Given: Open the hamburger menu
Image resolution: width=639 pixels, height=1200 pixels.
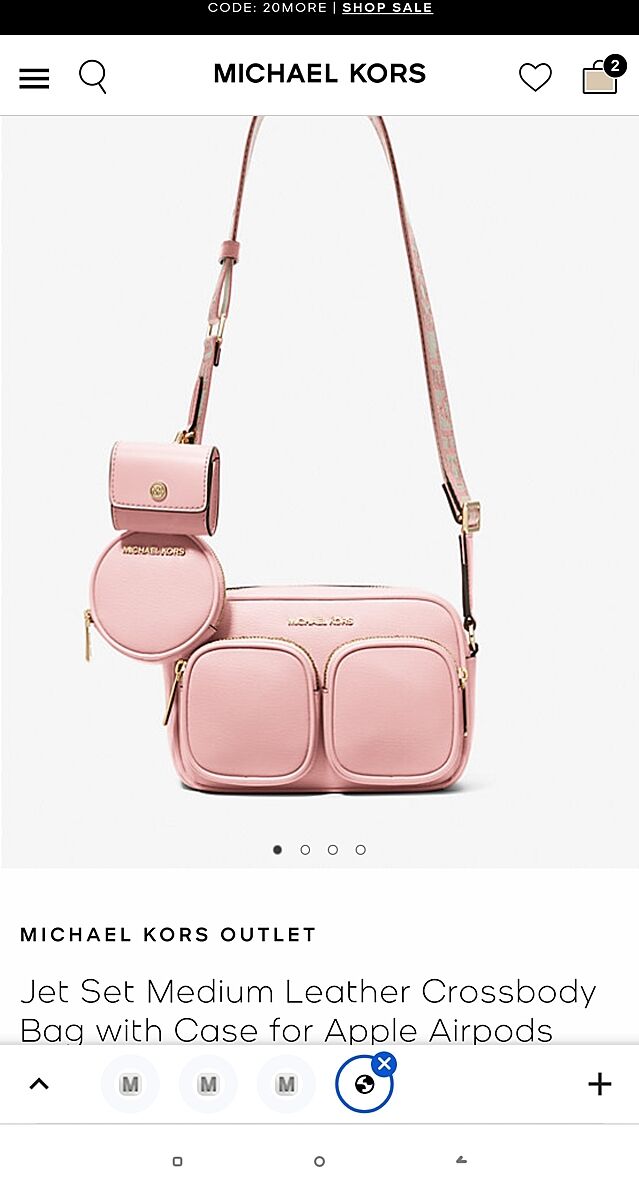Looking at the screenshot, I should coord(34,78).
